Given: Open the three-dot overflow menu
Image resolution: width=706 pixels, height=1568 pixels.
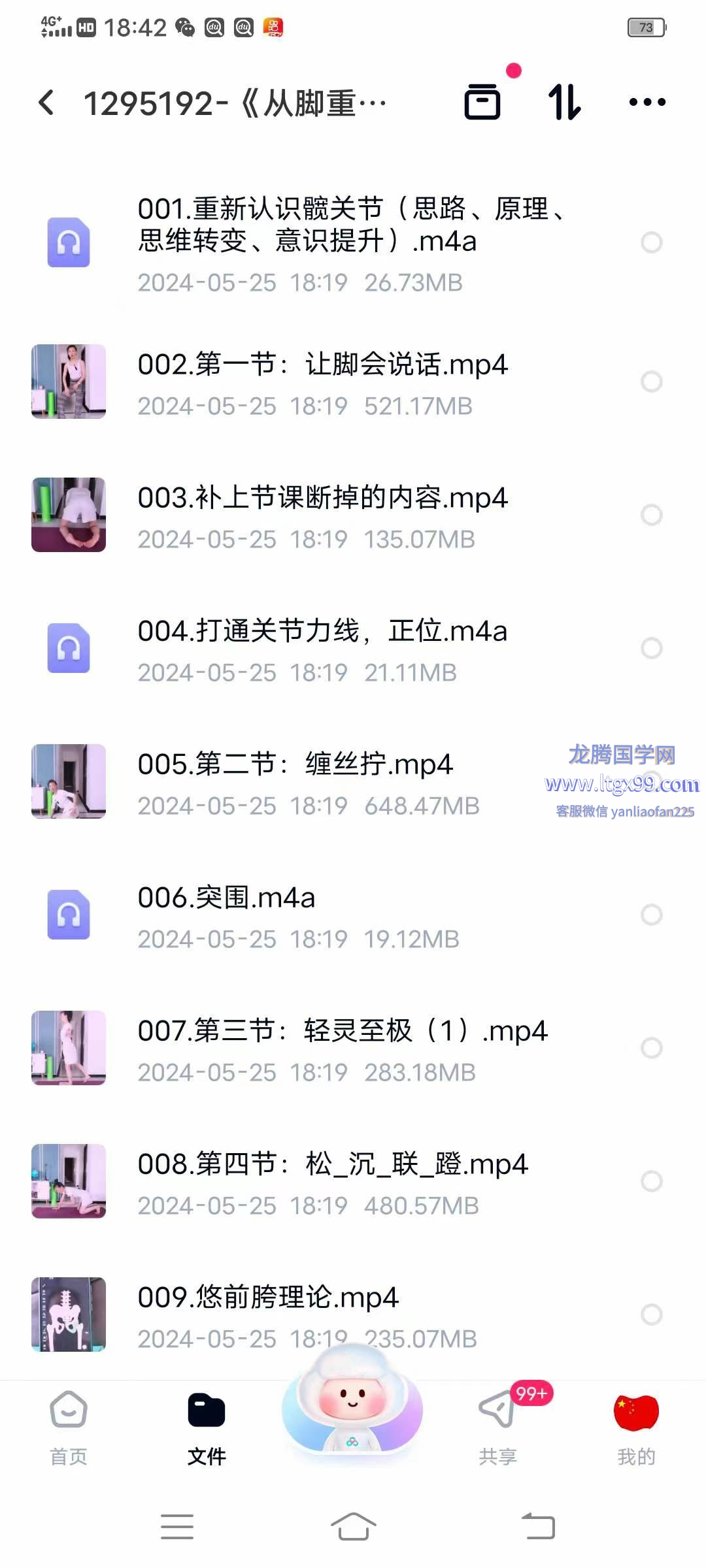Looking at the screenshot, I should 647,103.
